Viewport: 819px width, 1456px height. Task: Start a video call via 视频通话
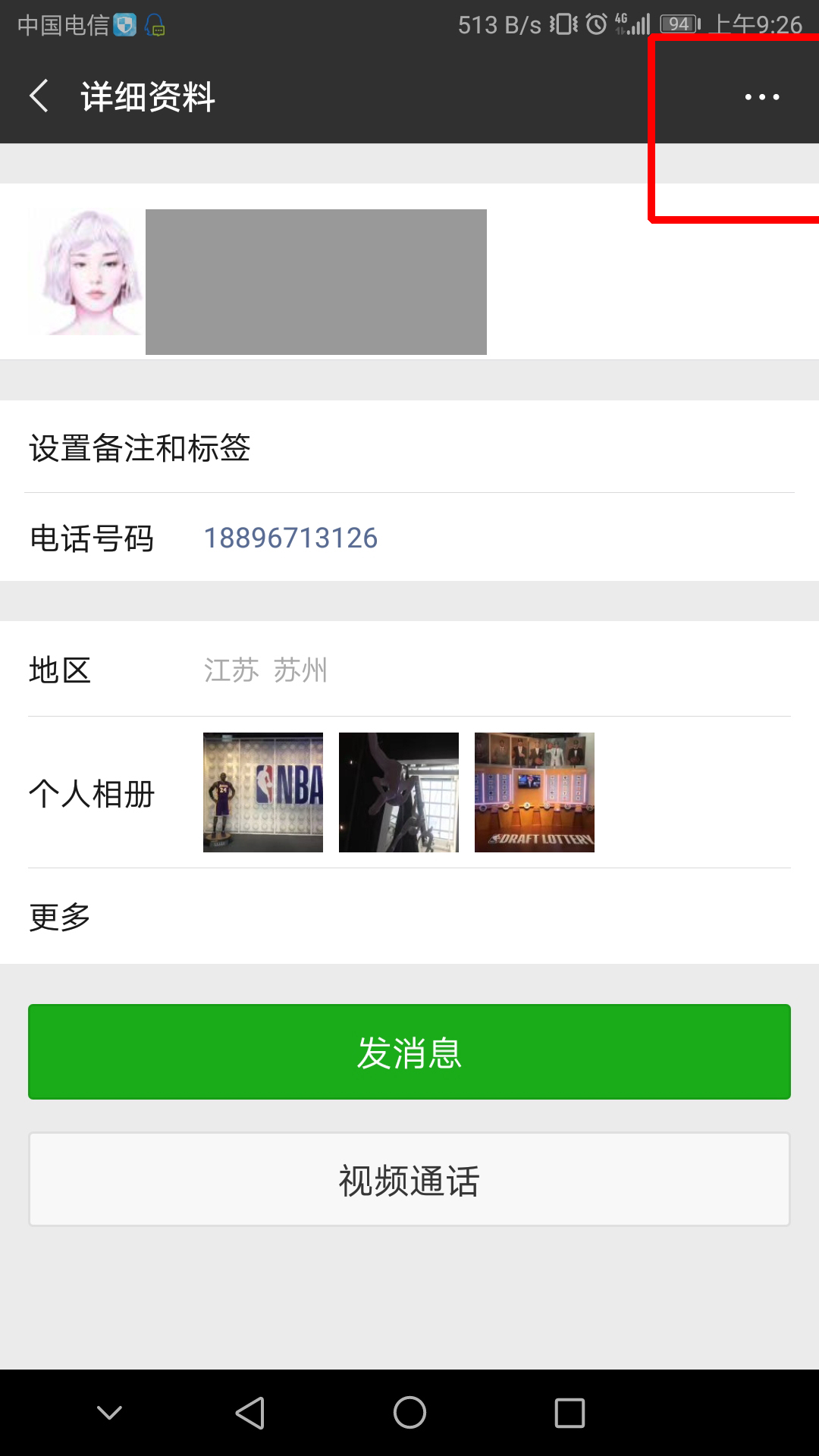click(x=409, y=1178)
